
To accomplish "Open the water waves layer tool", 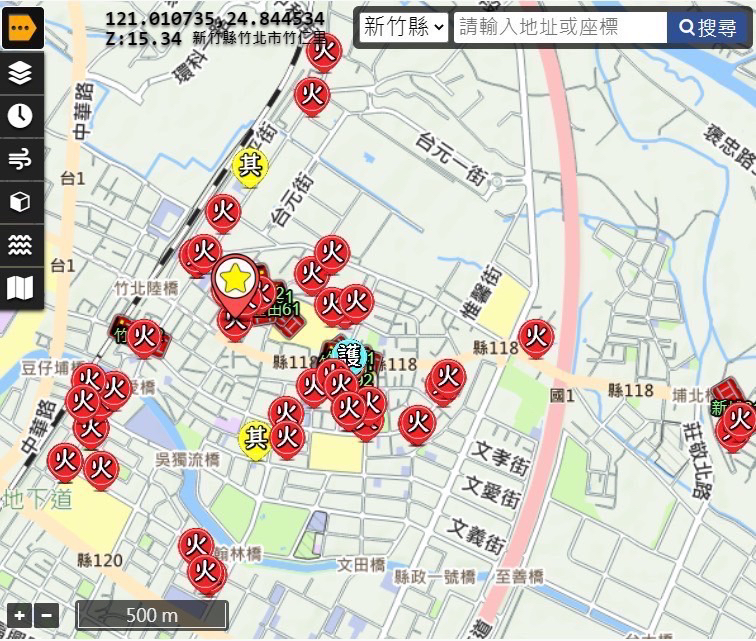I will [21, 244].
